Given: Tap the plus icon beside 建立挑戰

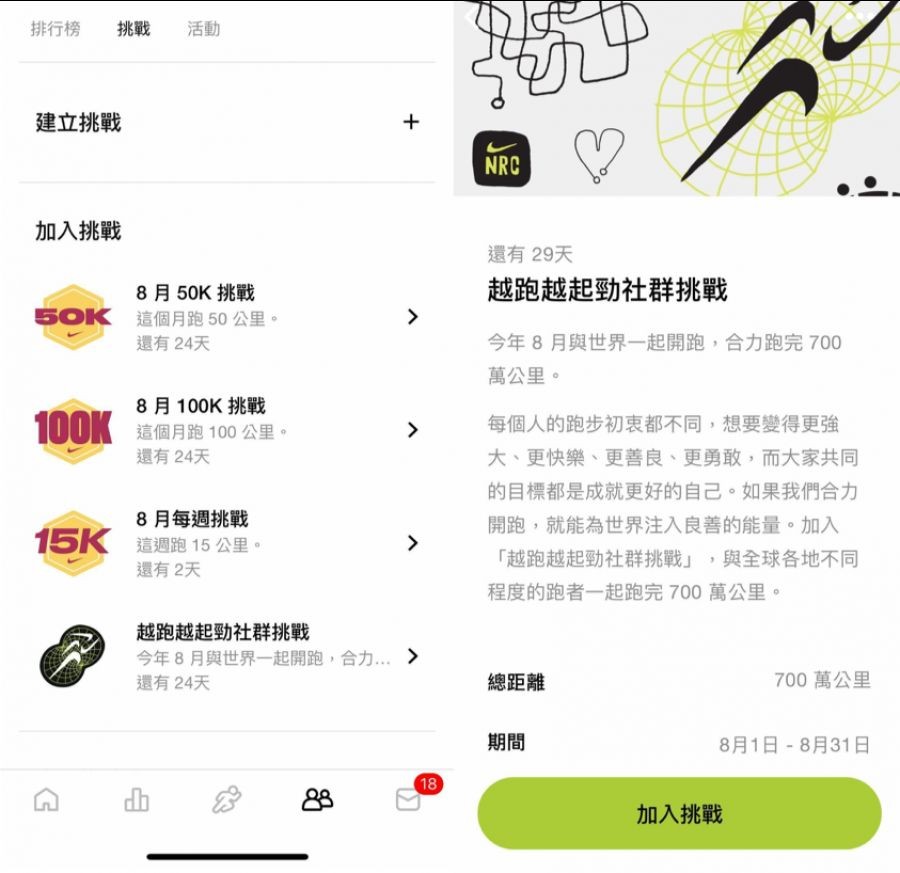Looking at the screenshot, I should tap(410, 122).
